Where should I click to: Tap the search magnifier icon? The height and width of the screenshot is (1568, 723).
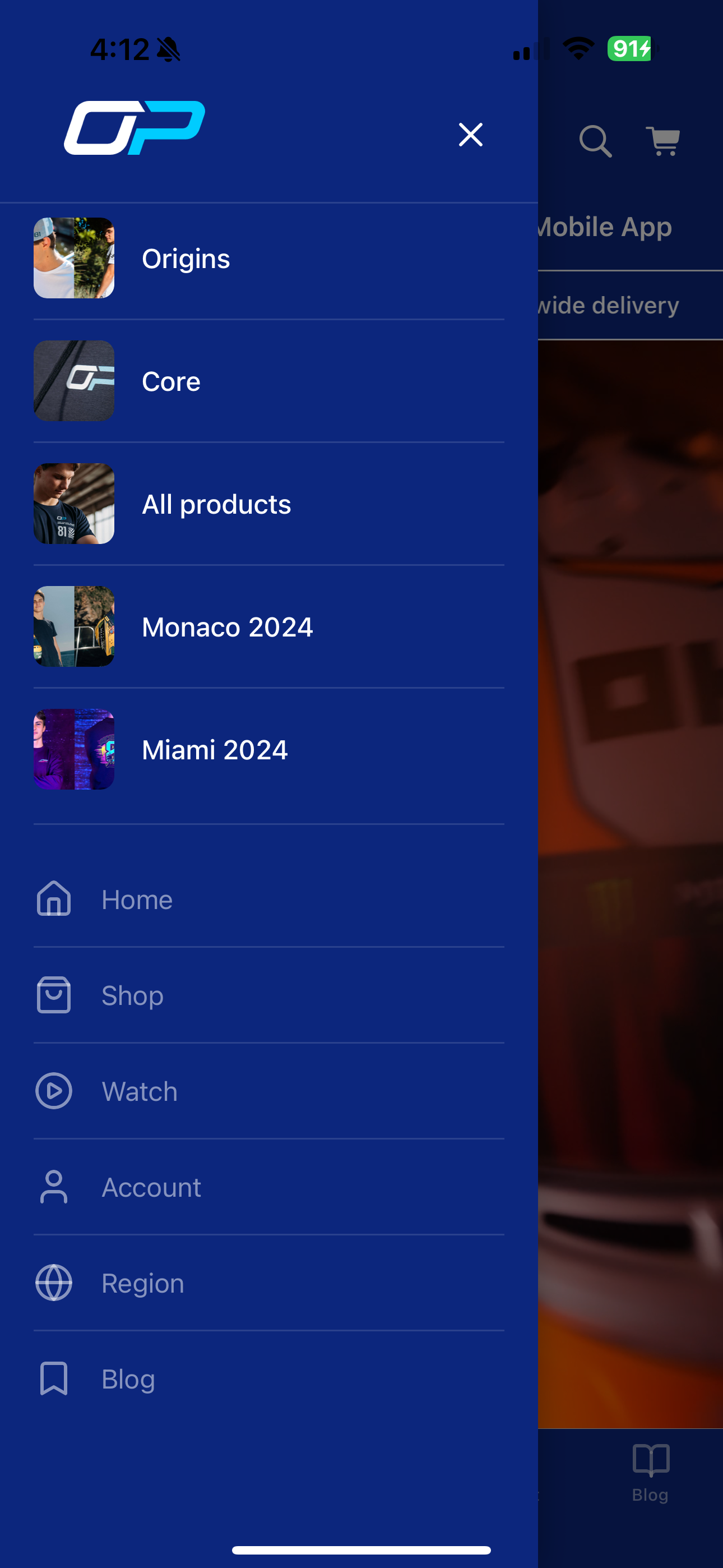595,141
